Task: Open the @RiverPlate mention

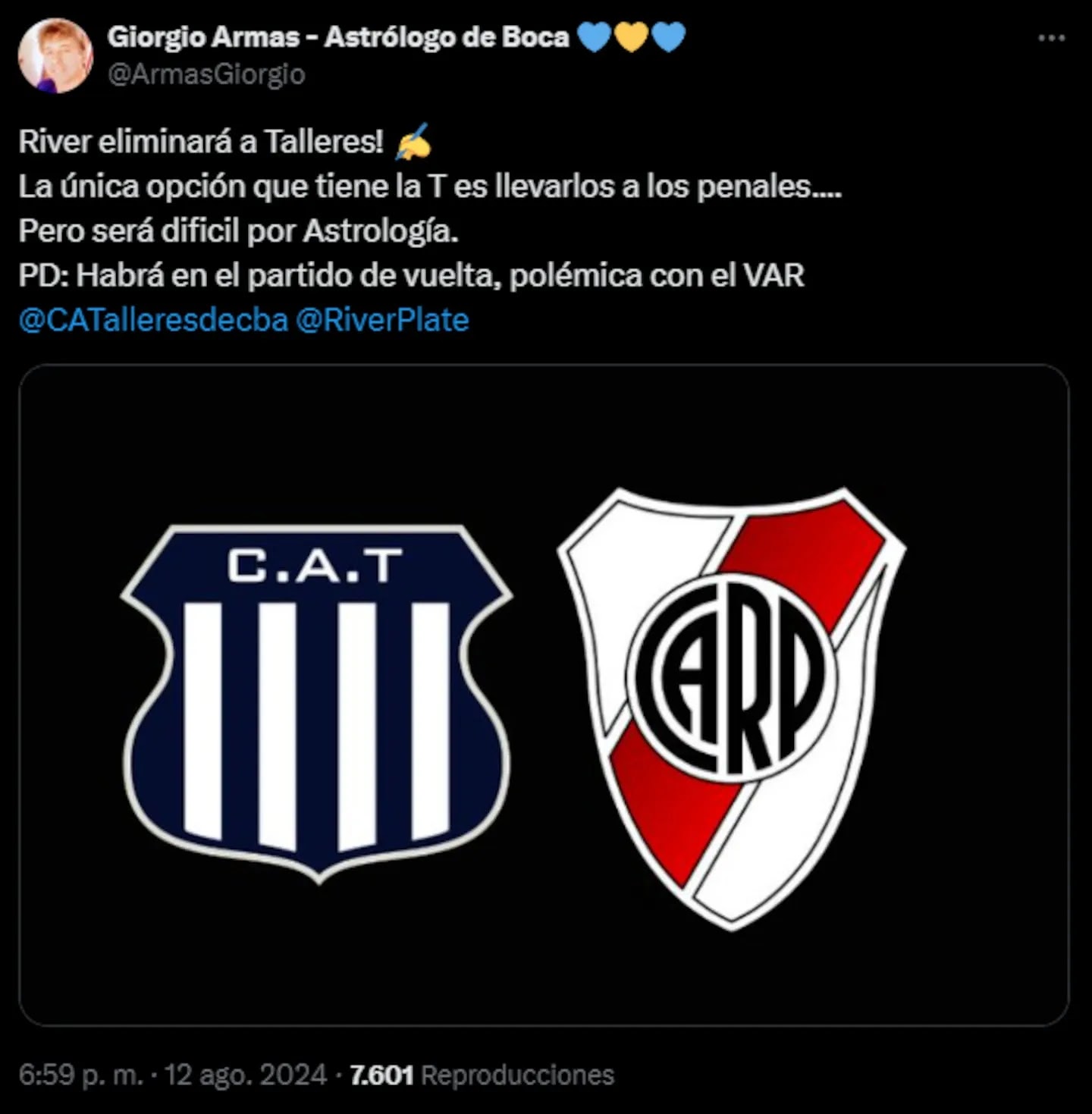Action: tap(382, 321)
